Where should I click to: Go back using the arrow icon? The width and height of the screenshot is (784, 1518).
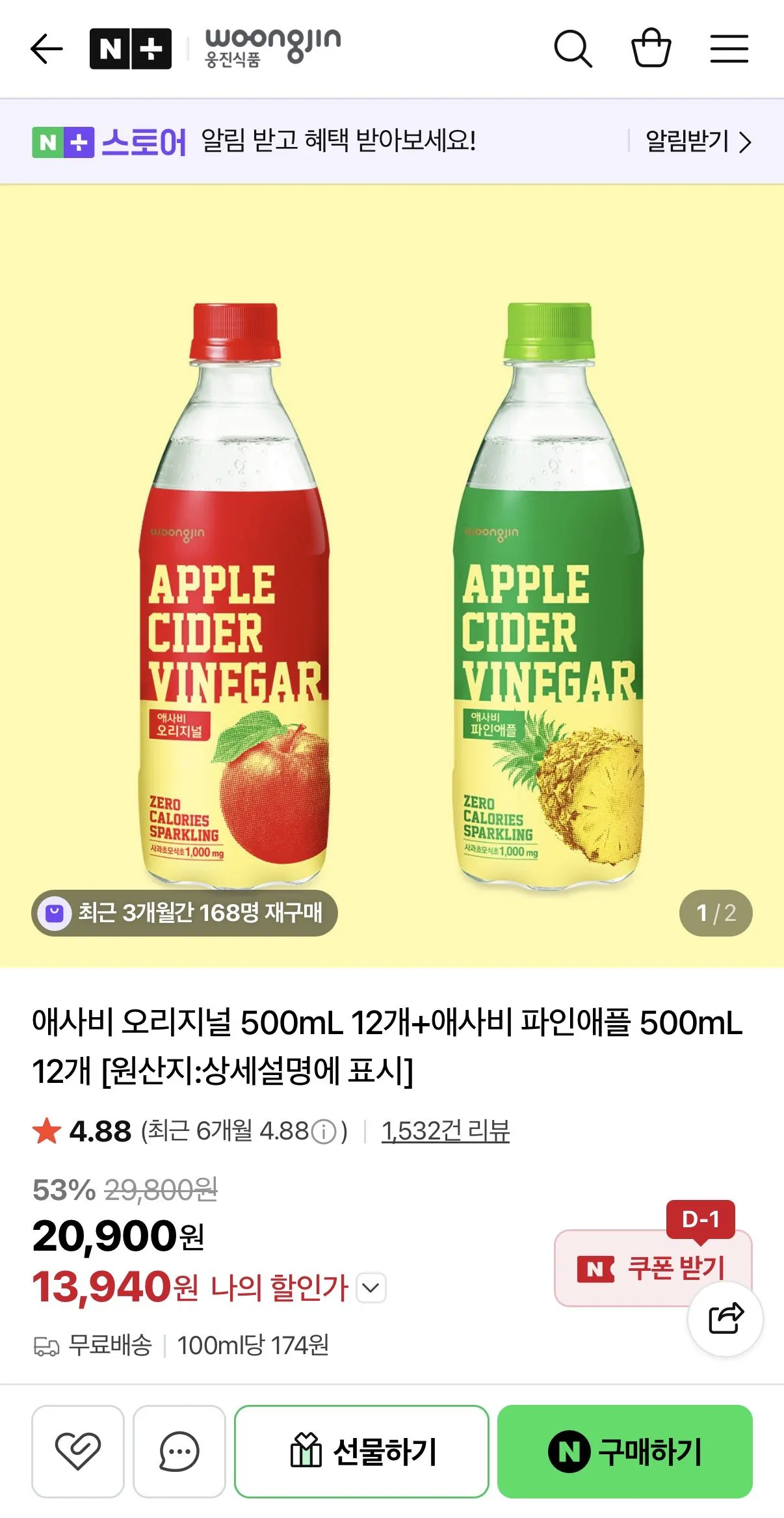point(46,49)
